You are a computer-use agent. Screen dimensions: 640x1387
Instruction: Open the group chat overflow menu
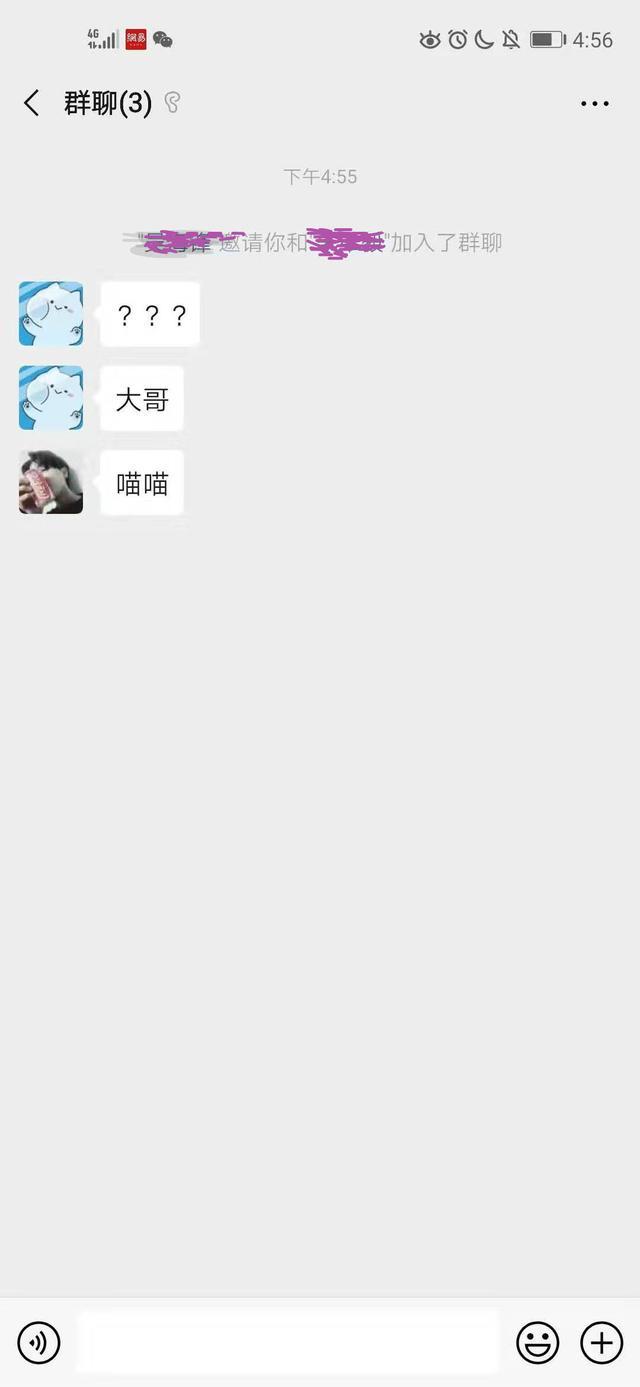[x=594, y=103]
